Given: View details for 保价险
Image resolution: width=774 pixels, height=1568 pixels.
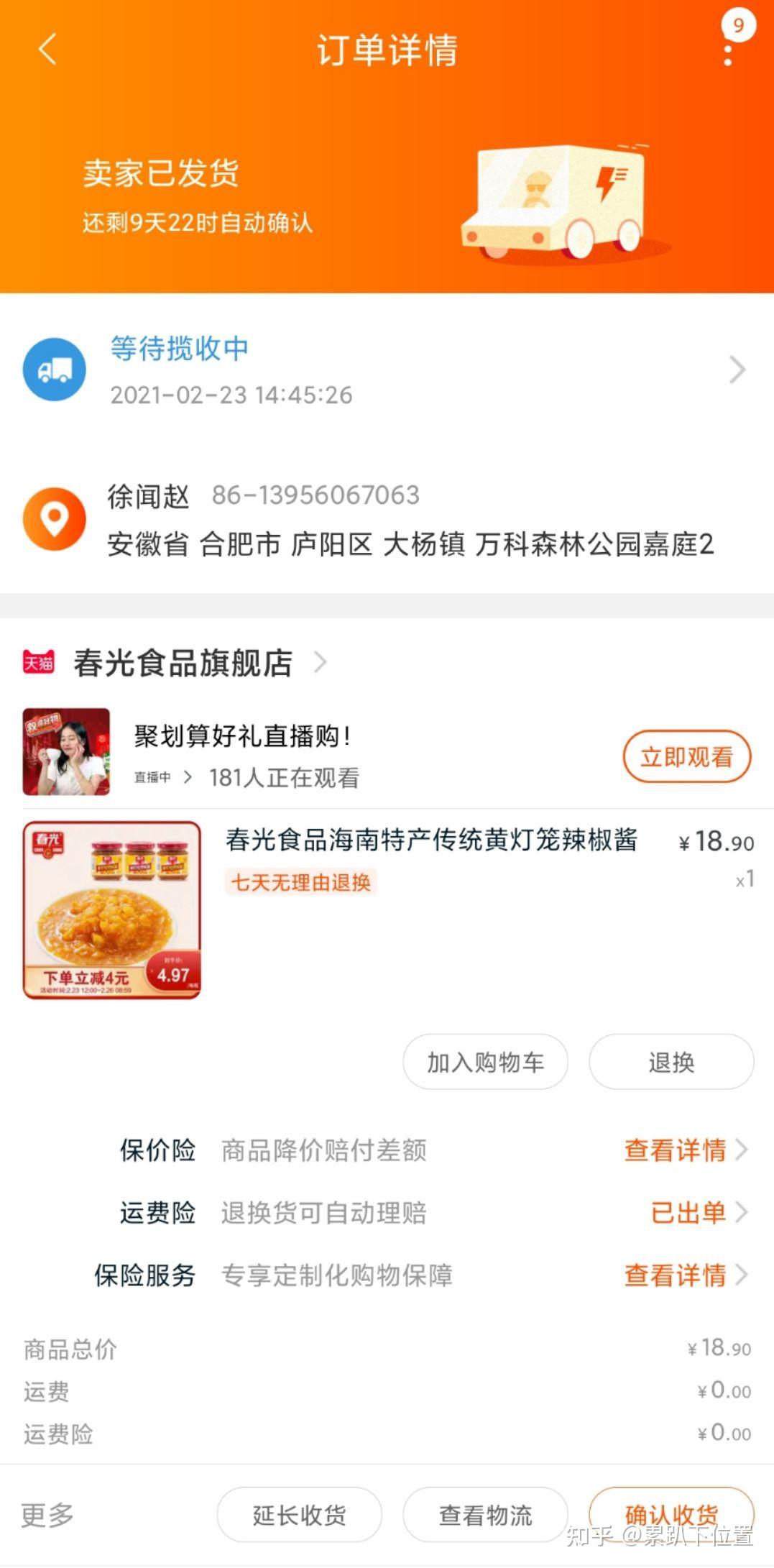Looking at the screenshot, I should (x=686, y=1150).
